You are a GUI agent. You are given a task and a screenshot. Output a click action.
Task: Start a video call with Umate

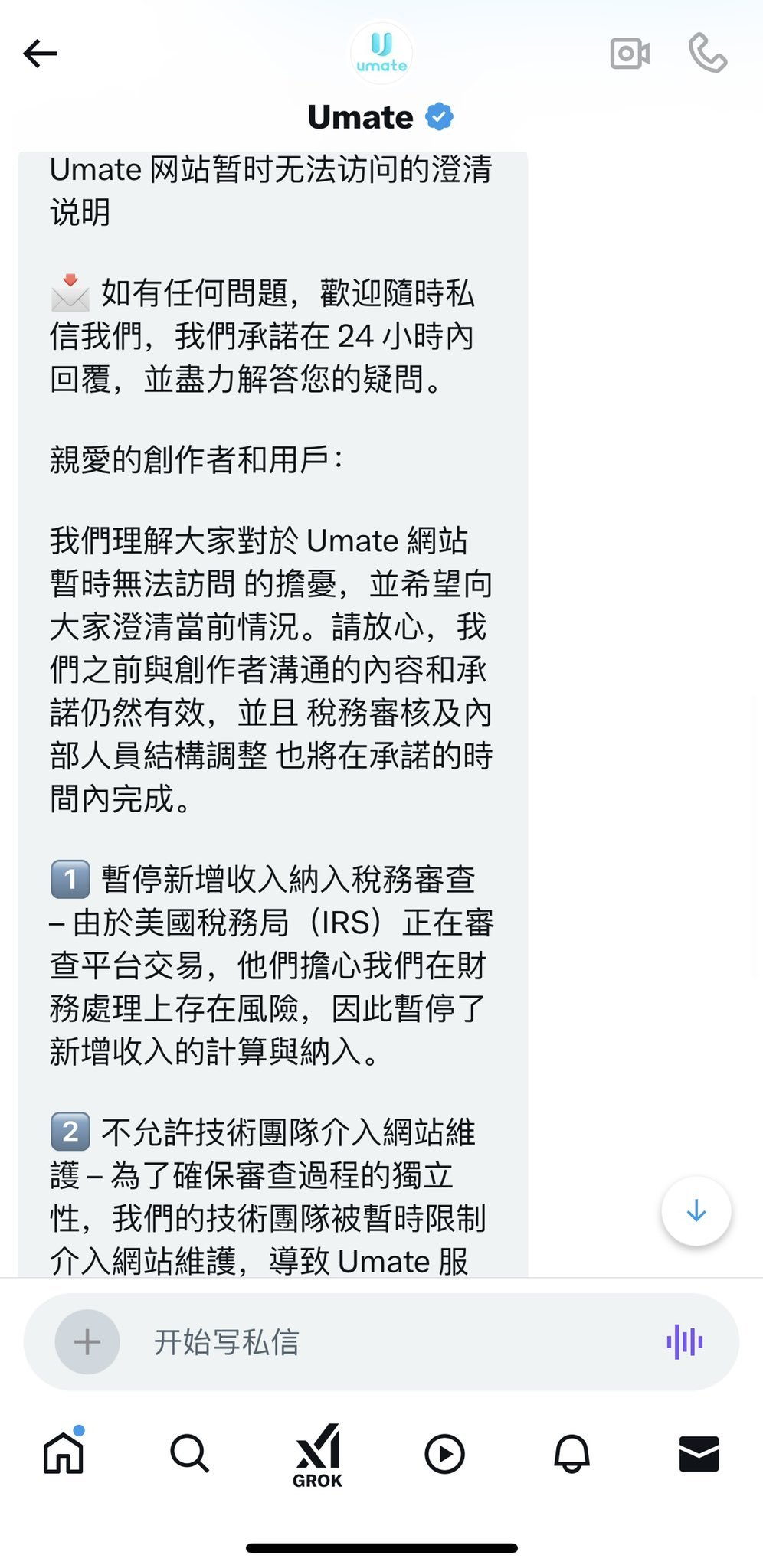[x=630, y=54]
